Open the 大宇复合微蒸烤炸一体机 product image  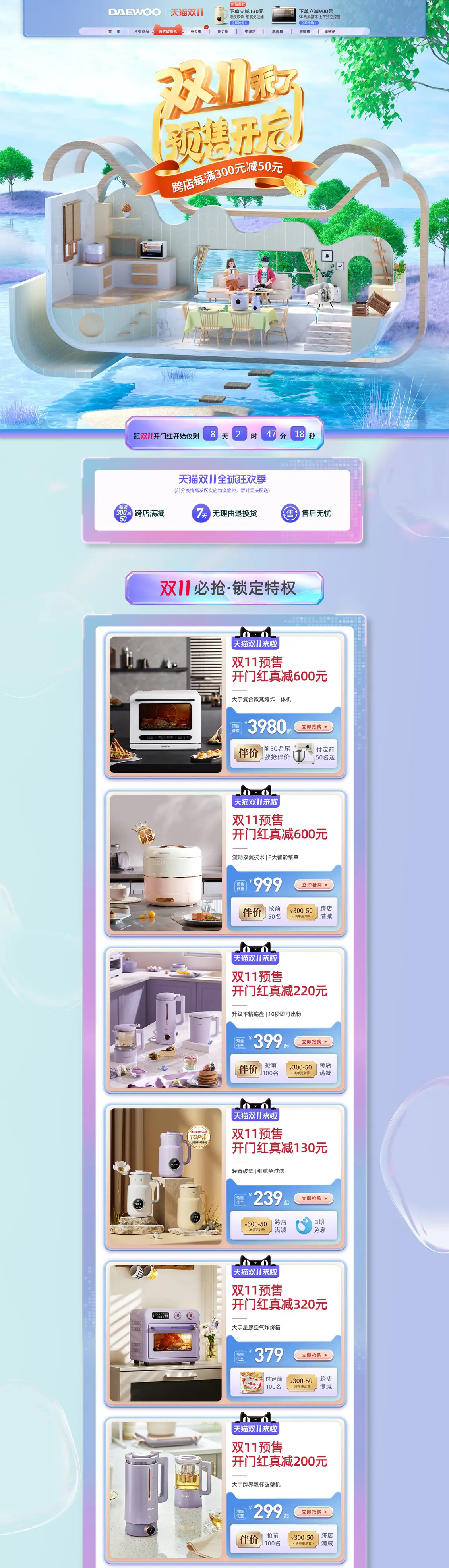166,705
